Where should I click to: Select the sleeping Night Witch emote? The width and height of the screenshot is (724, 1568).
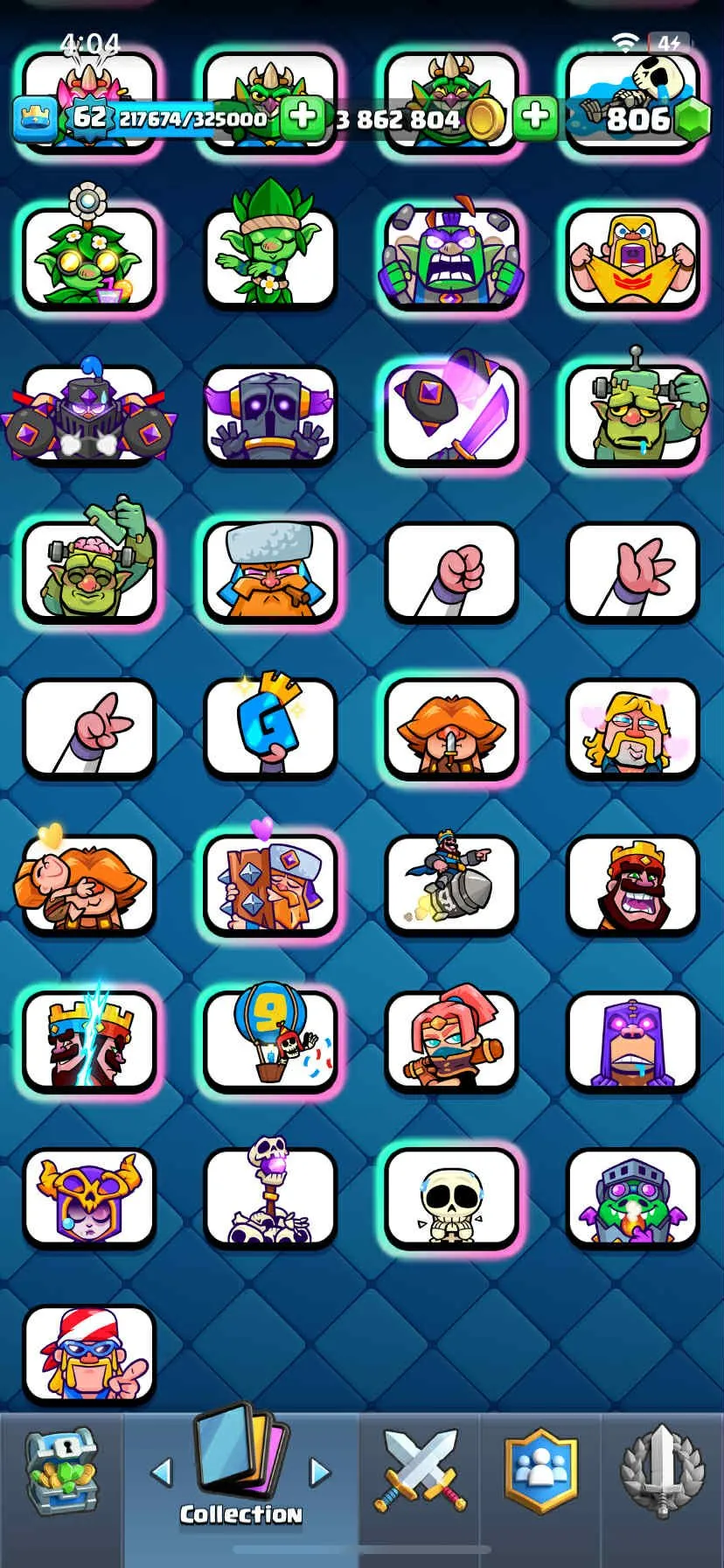tap(90, 1197)
